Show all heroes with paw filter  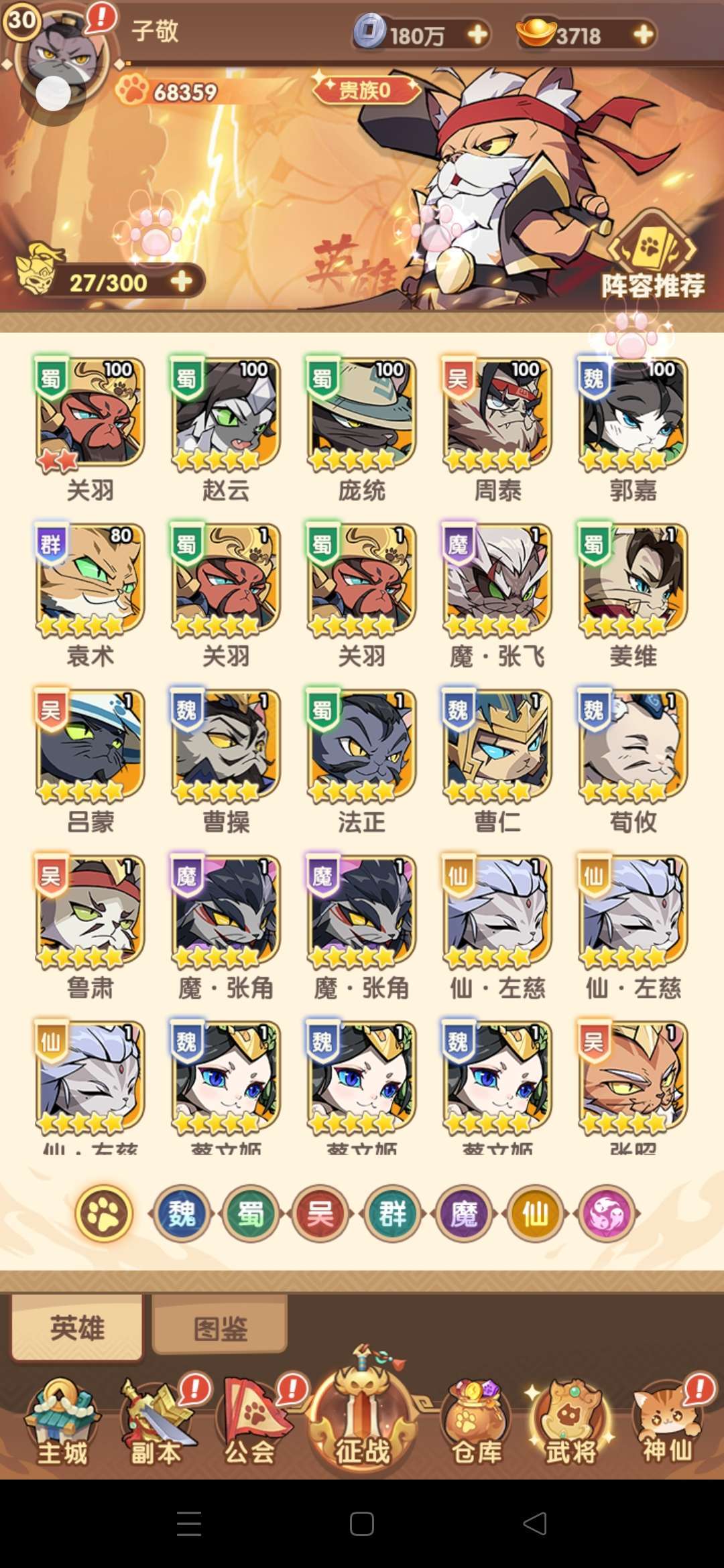click(x=104, y=1214)
